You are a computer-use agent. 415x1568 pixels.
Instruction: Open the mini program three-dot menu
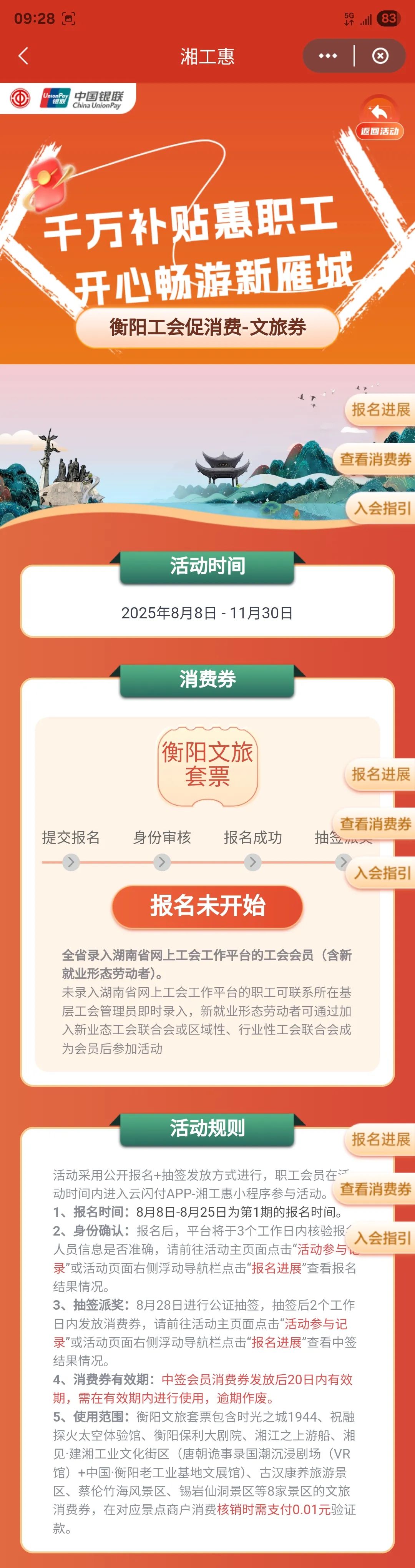click(x=327, y=56)
